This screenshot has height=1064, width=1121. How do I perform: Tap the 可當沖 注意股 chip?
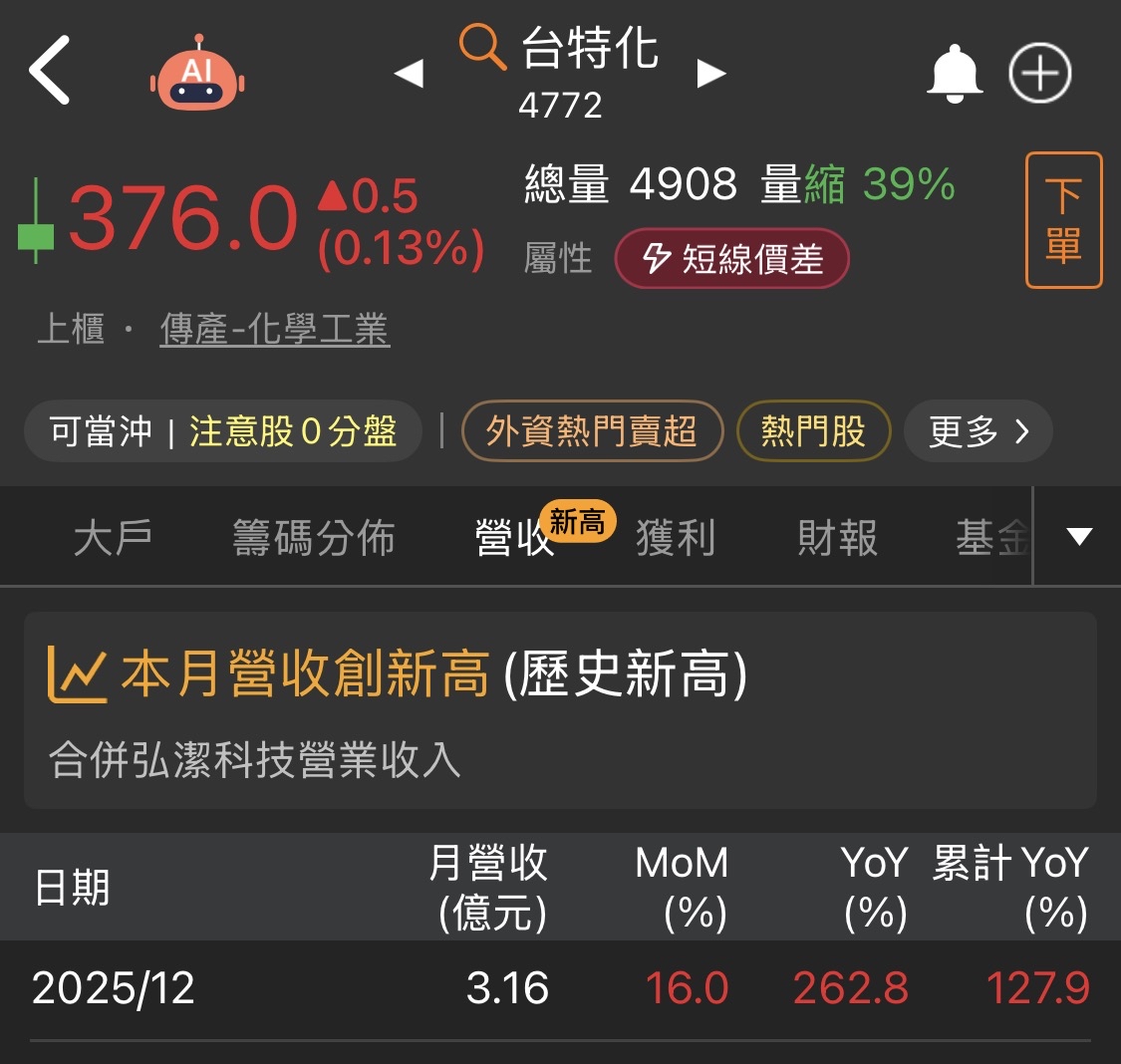[223, 431]
